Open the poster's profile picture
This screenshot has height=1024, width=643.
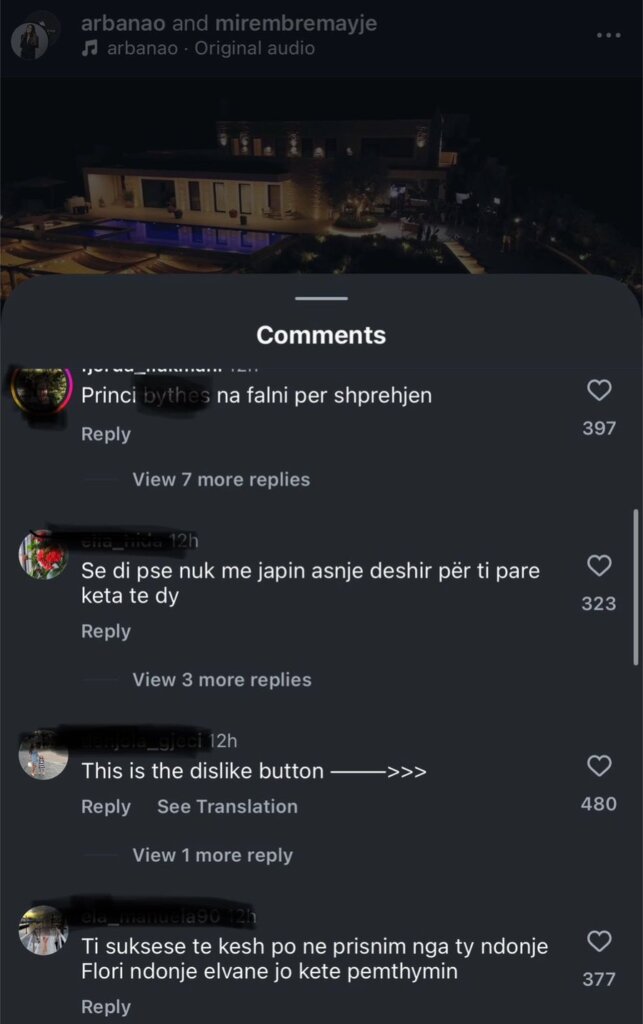point(31,38)
